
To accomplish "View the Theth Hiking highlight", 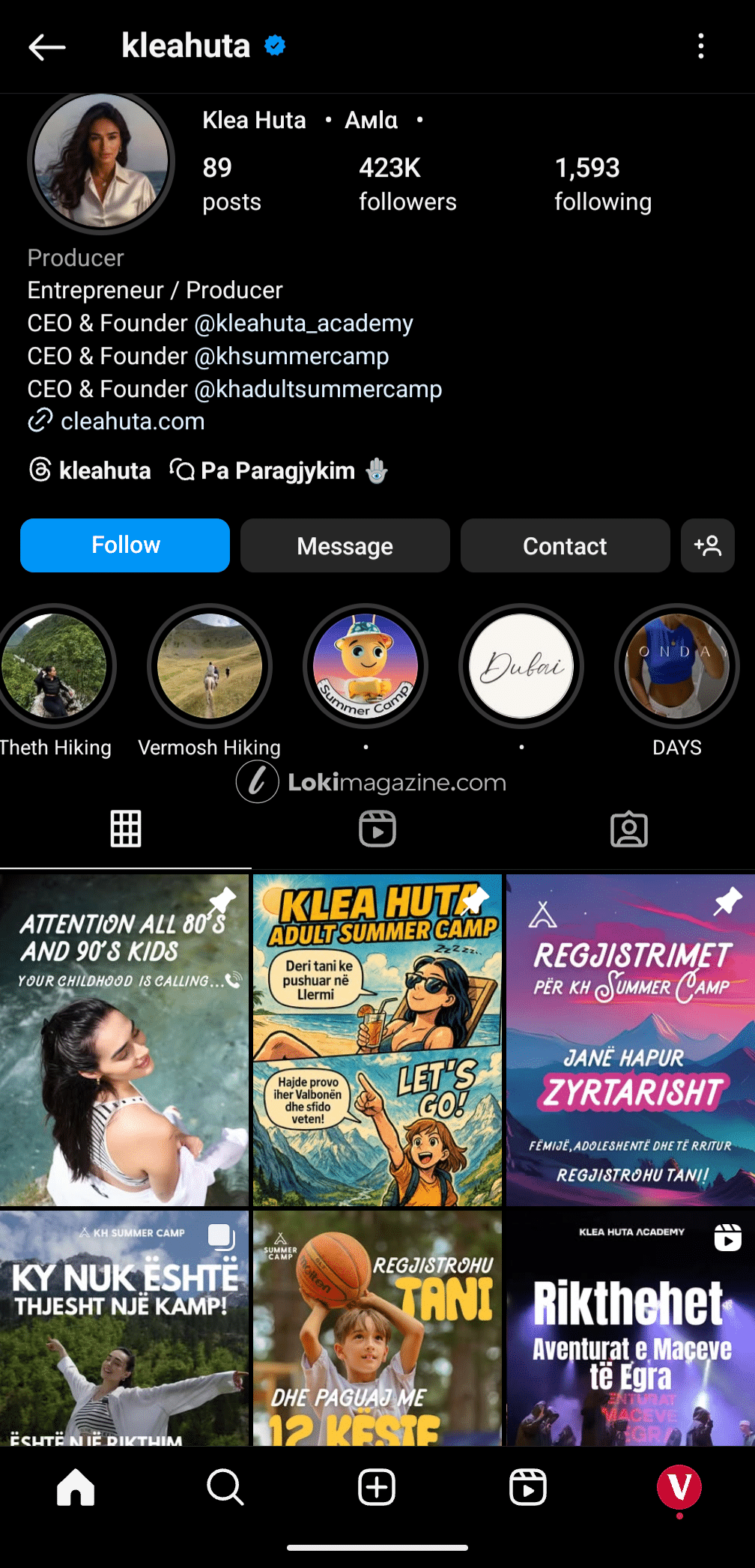I will point(54,666).
